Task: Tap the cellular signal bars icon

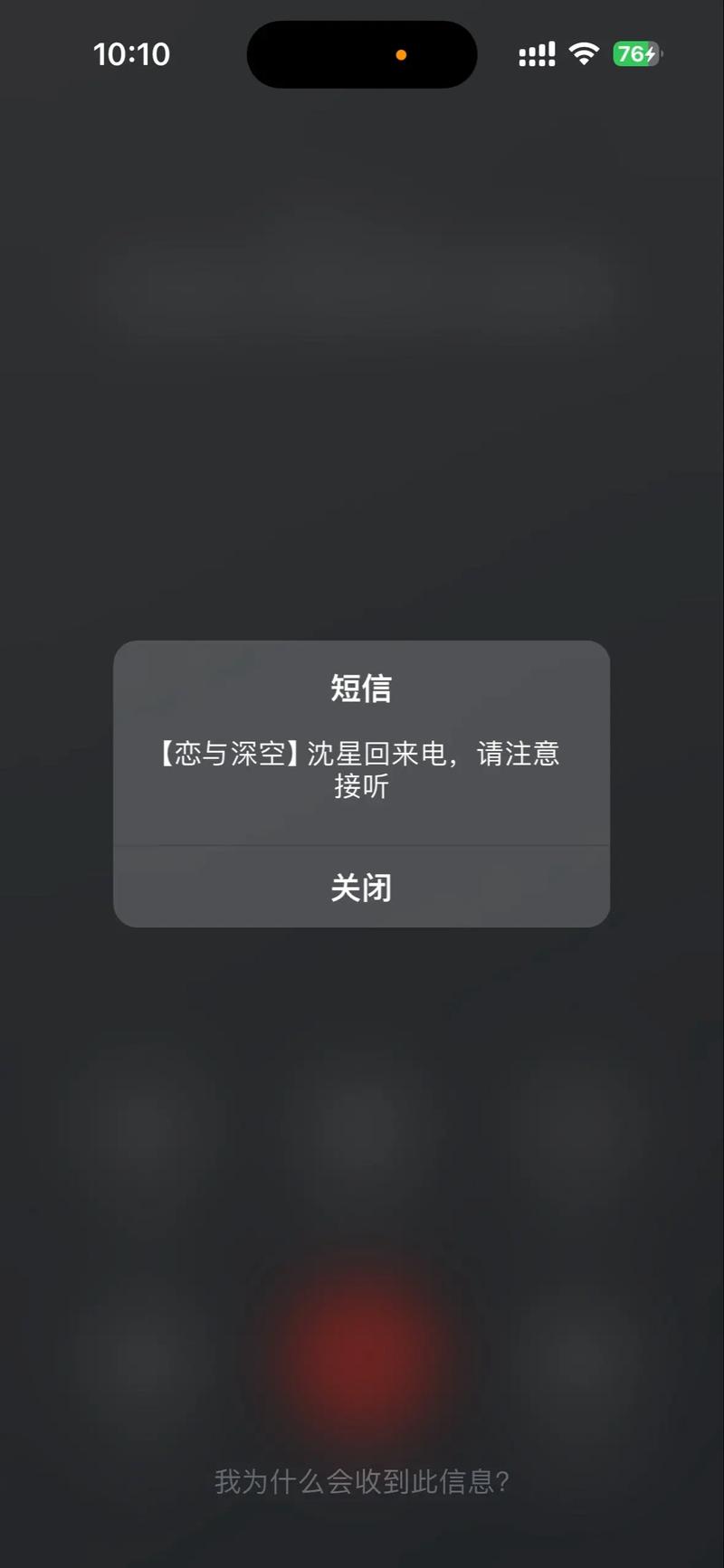Action: pyautogui.click(x=535, y=54)
